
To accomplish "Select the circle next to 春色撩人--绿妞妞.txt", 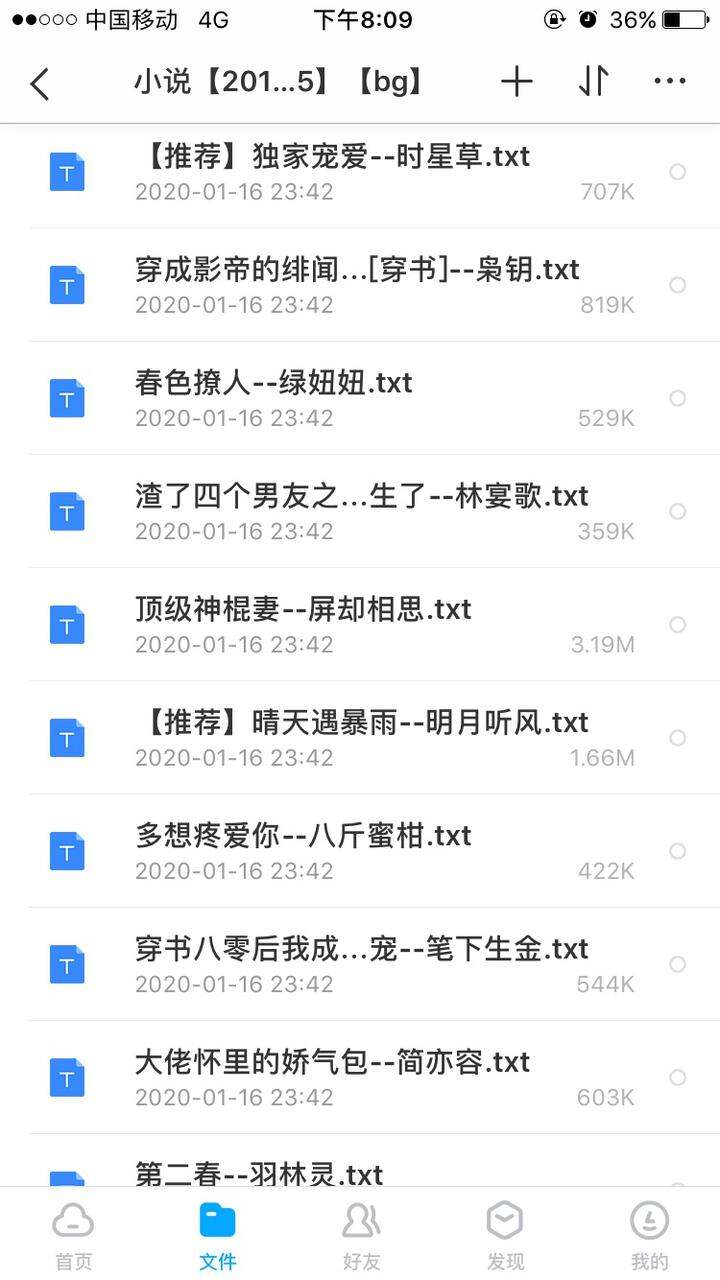I will click(677, 398).
